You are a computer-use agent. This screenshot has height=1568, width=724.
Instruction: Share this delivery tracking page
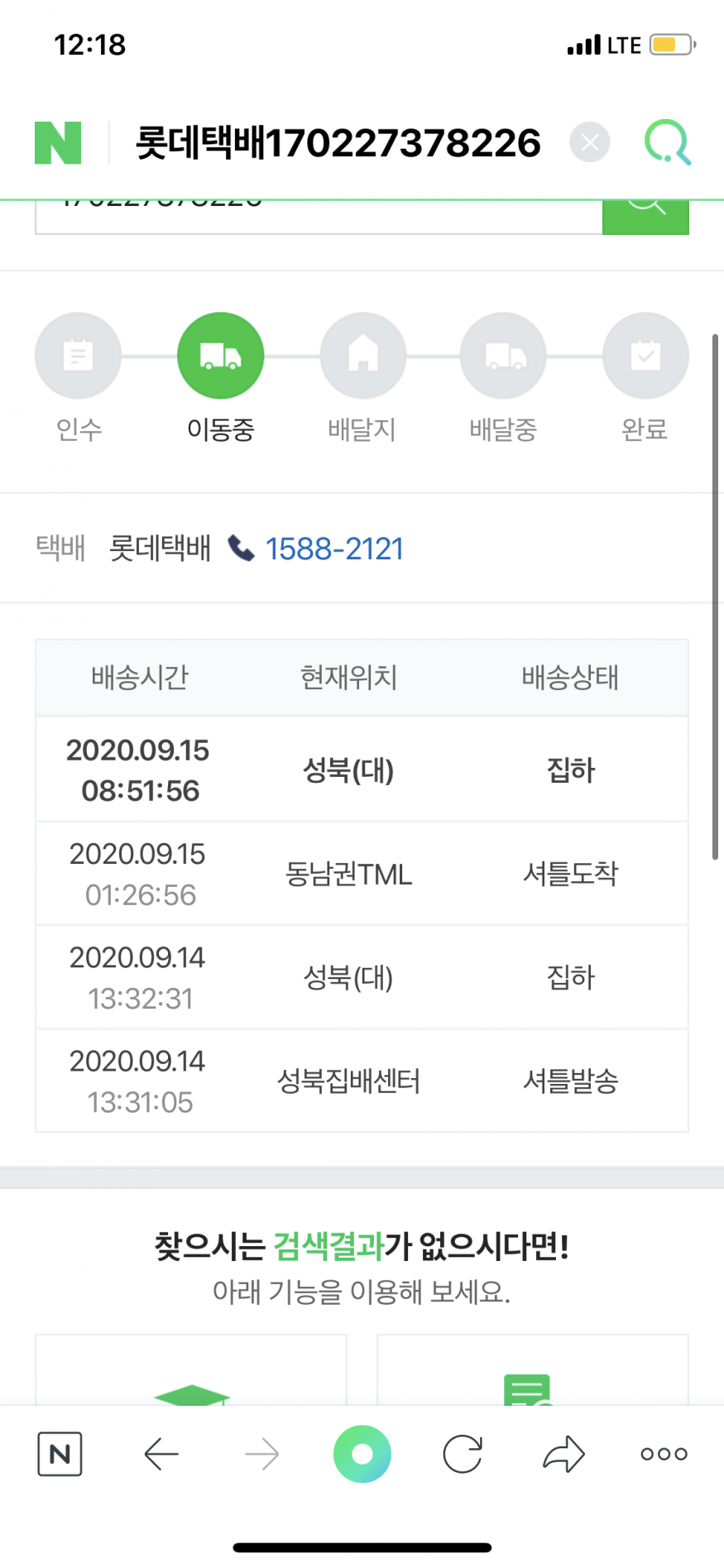point(563,1454)
